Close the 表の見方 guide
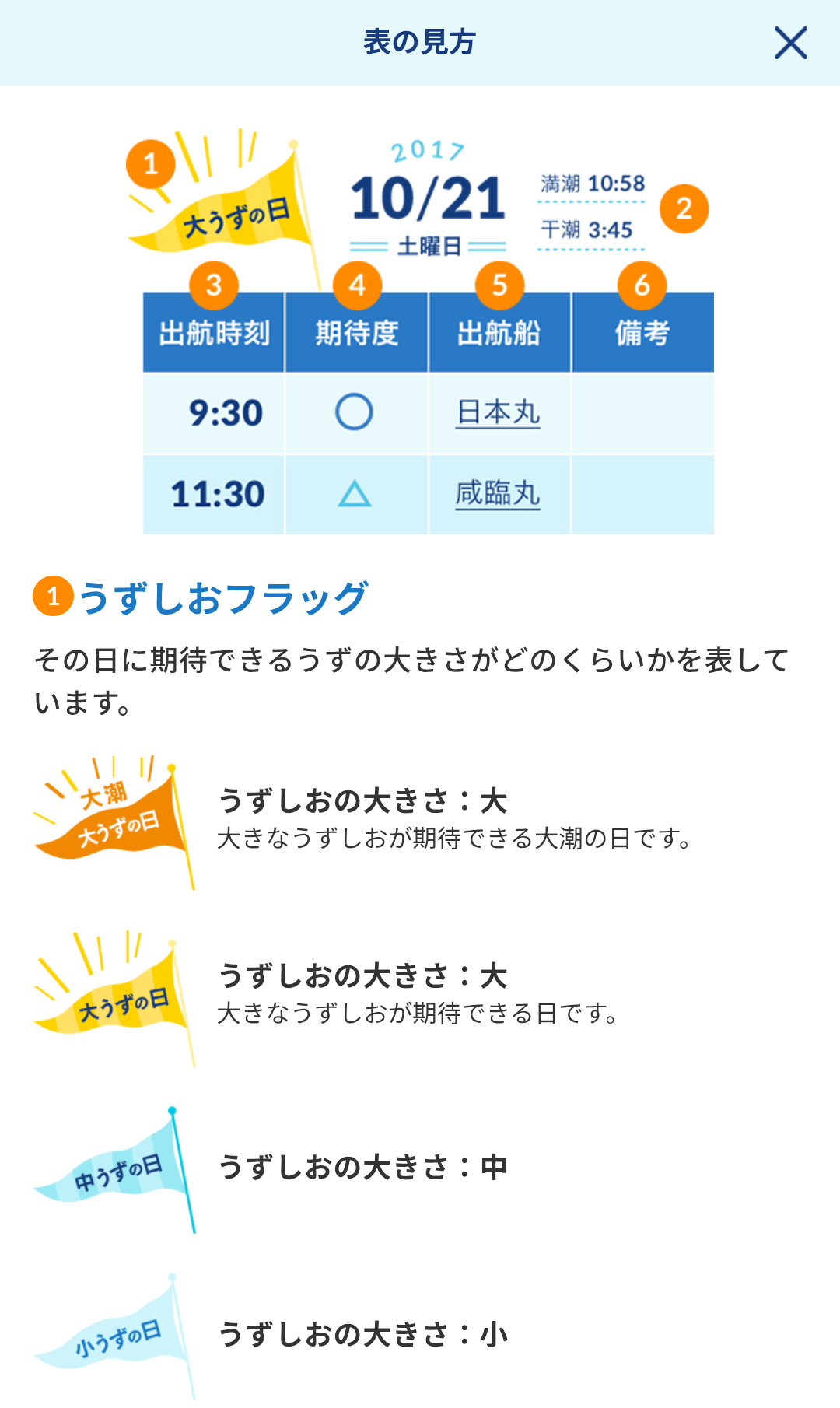 coord(790,43)
